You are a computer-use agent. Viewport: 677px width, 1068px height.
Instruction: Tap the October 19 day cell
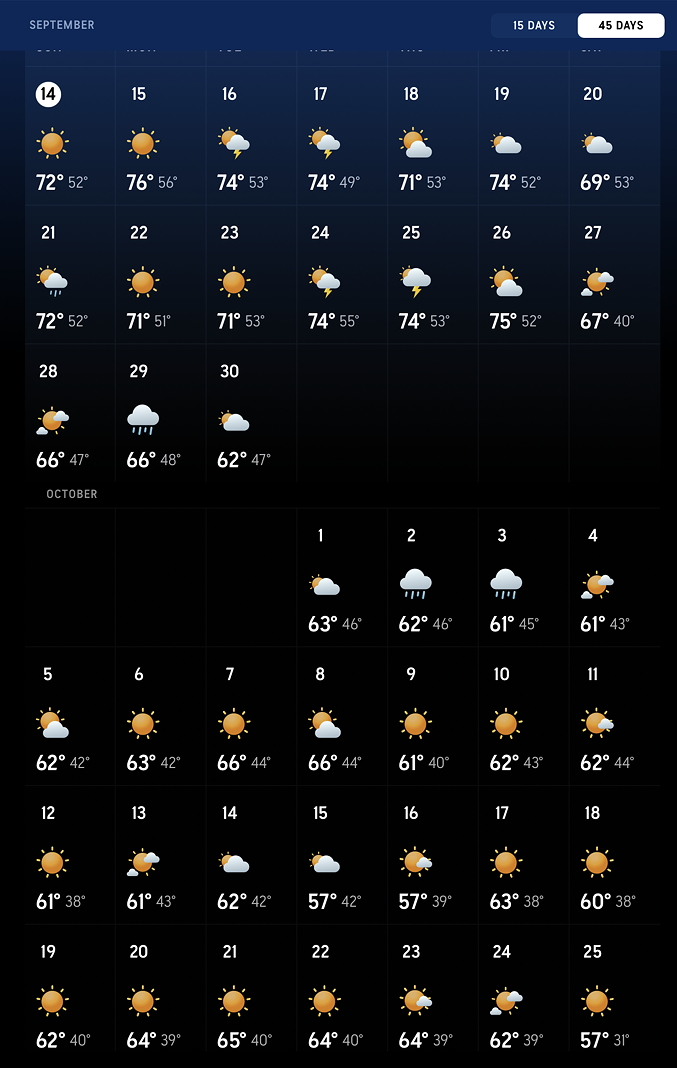[69, 997]
